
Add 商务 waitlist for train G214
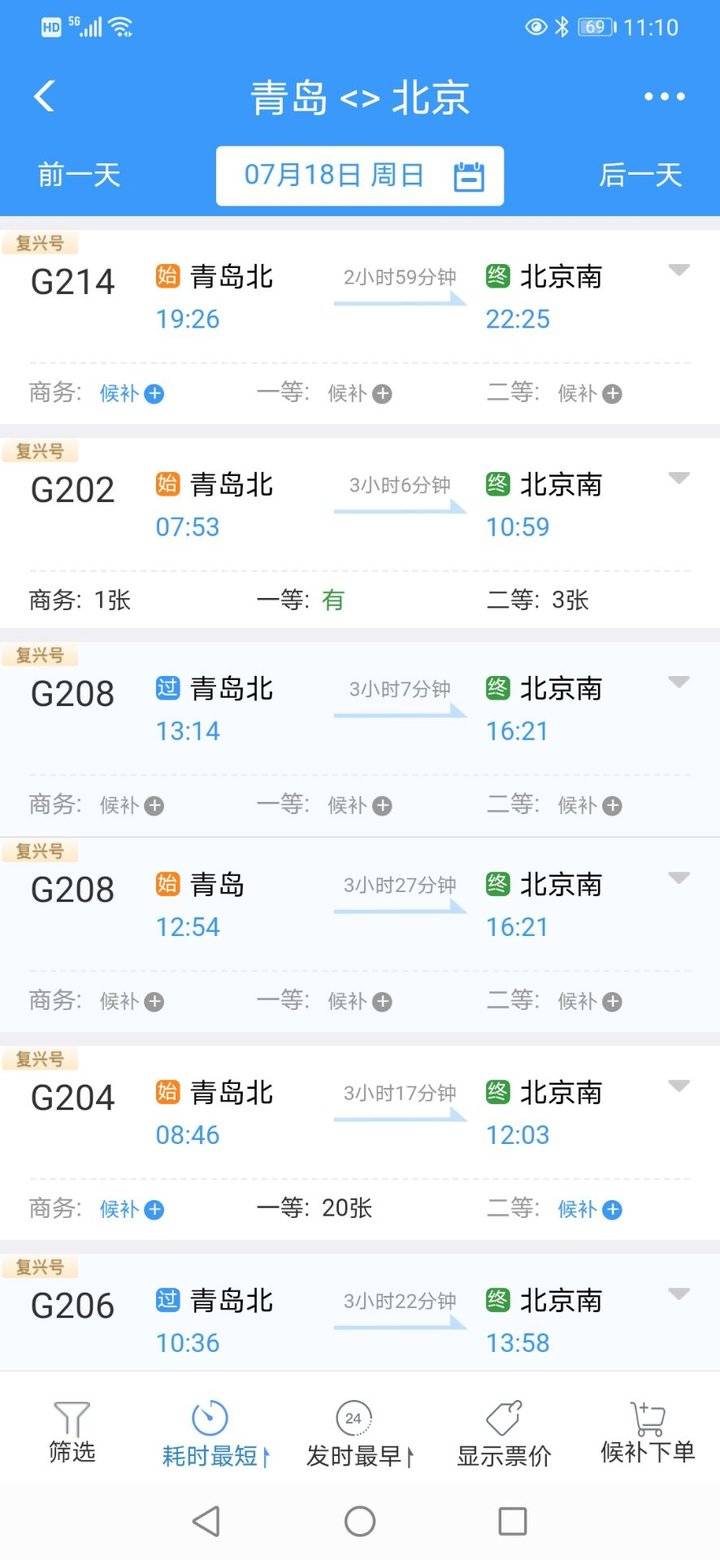[x=131, y=393]
